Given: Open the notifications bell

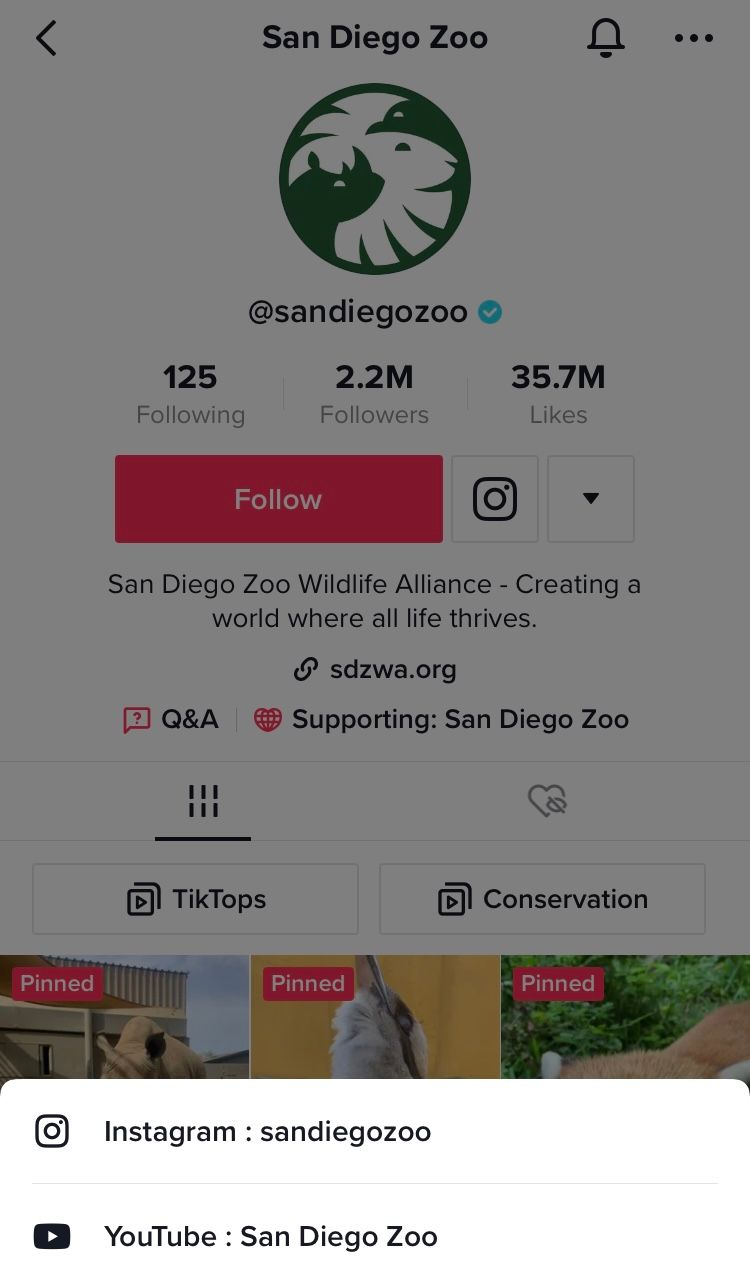Looking at the screenshot, I should [x=605, y=39].
